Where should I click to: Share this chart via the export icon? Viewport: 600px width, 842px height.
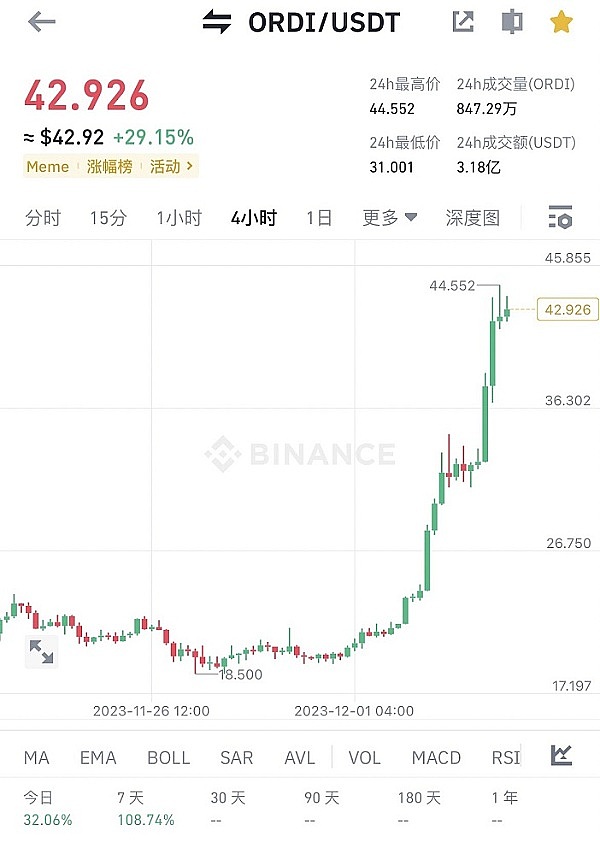463,21
